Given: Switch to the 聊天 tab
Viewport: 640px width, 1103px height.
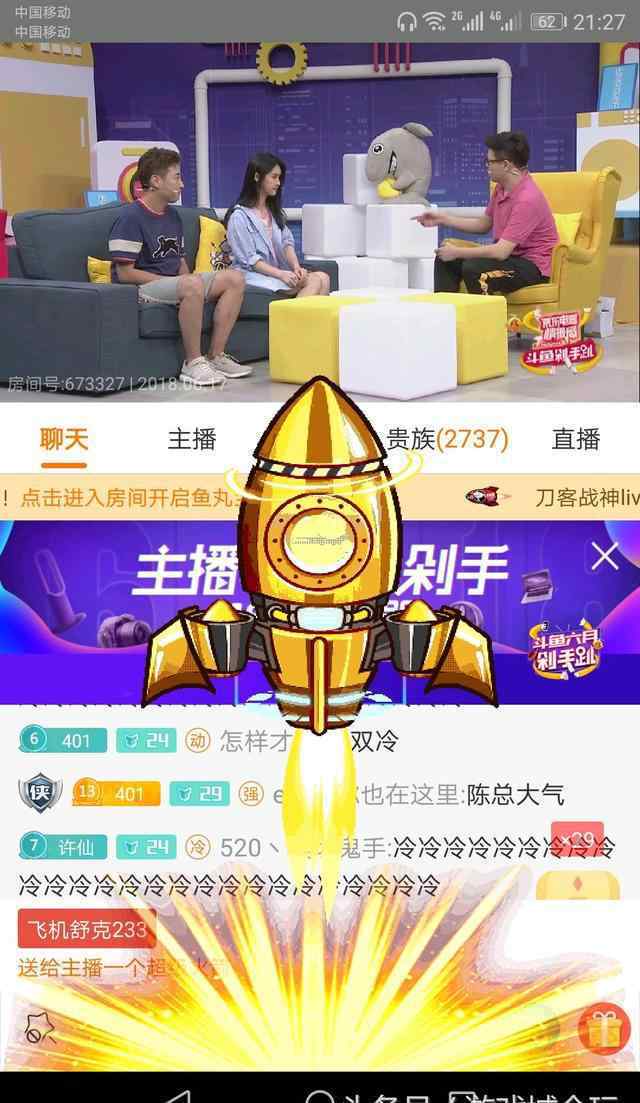Looking at the screenshot, I should (x=64, y=440).
